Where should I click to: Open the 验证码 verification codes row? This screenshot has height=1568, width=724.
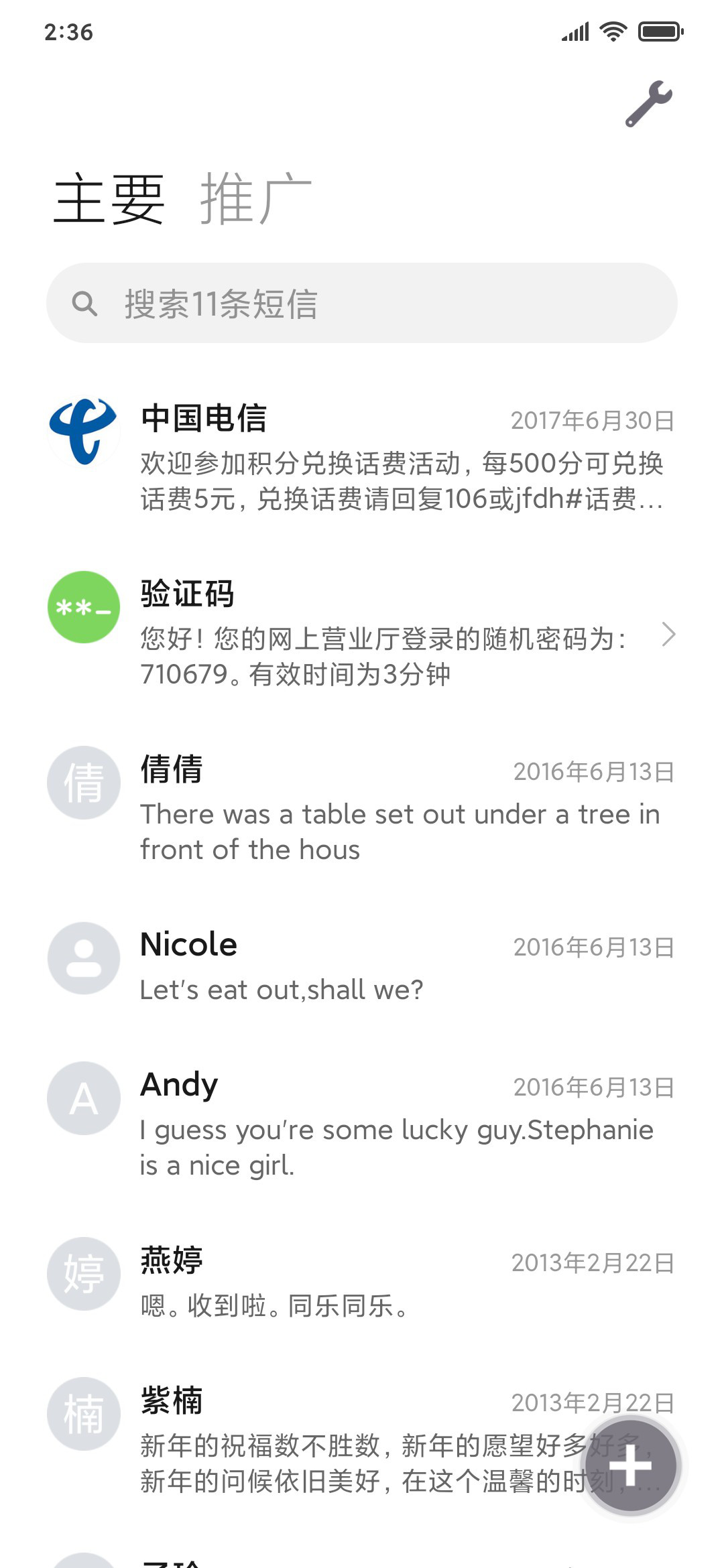(x=362, y=633)
